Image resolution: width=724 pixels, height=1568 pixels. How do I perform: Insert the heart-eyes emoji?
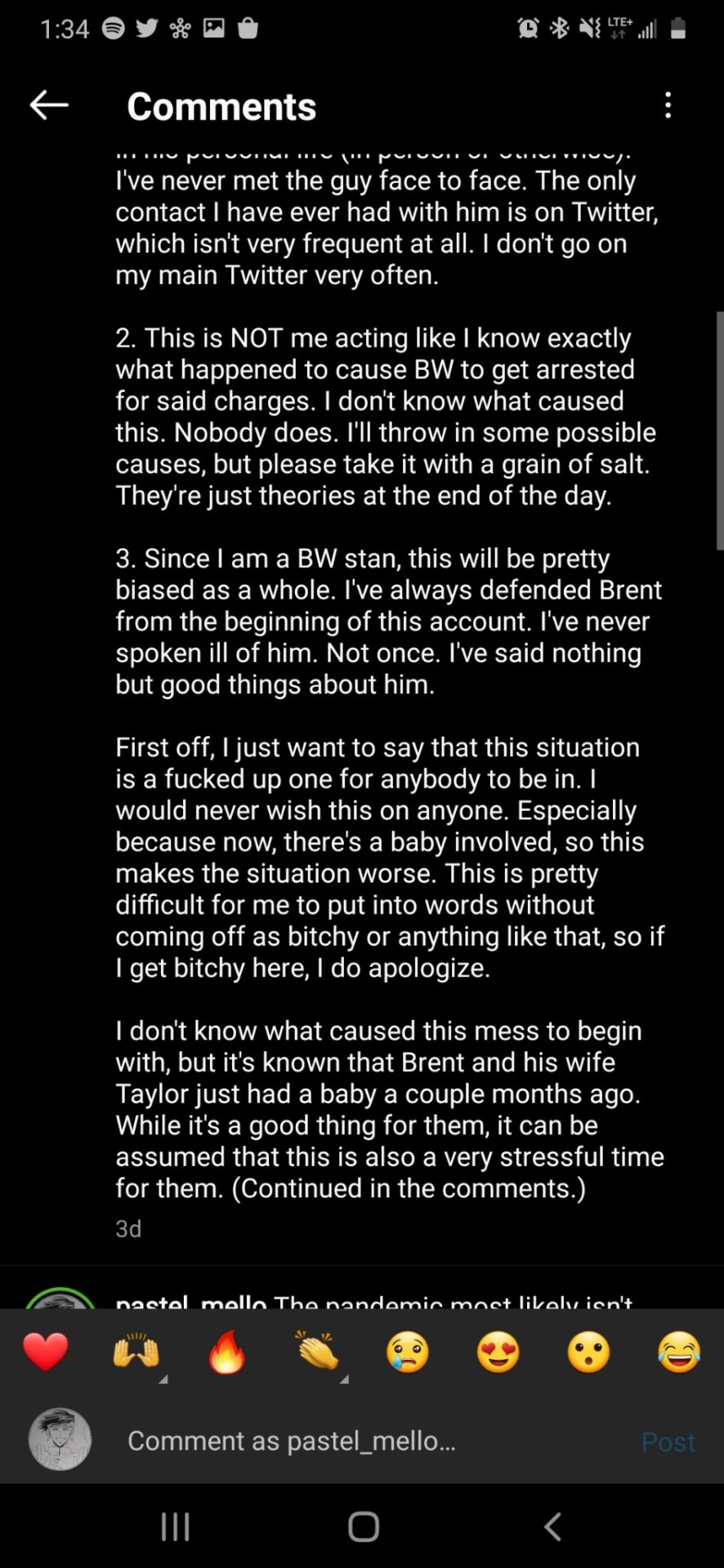pos(498,1352)
